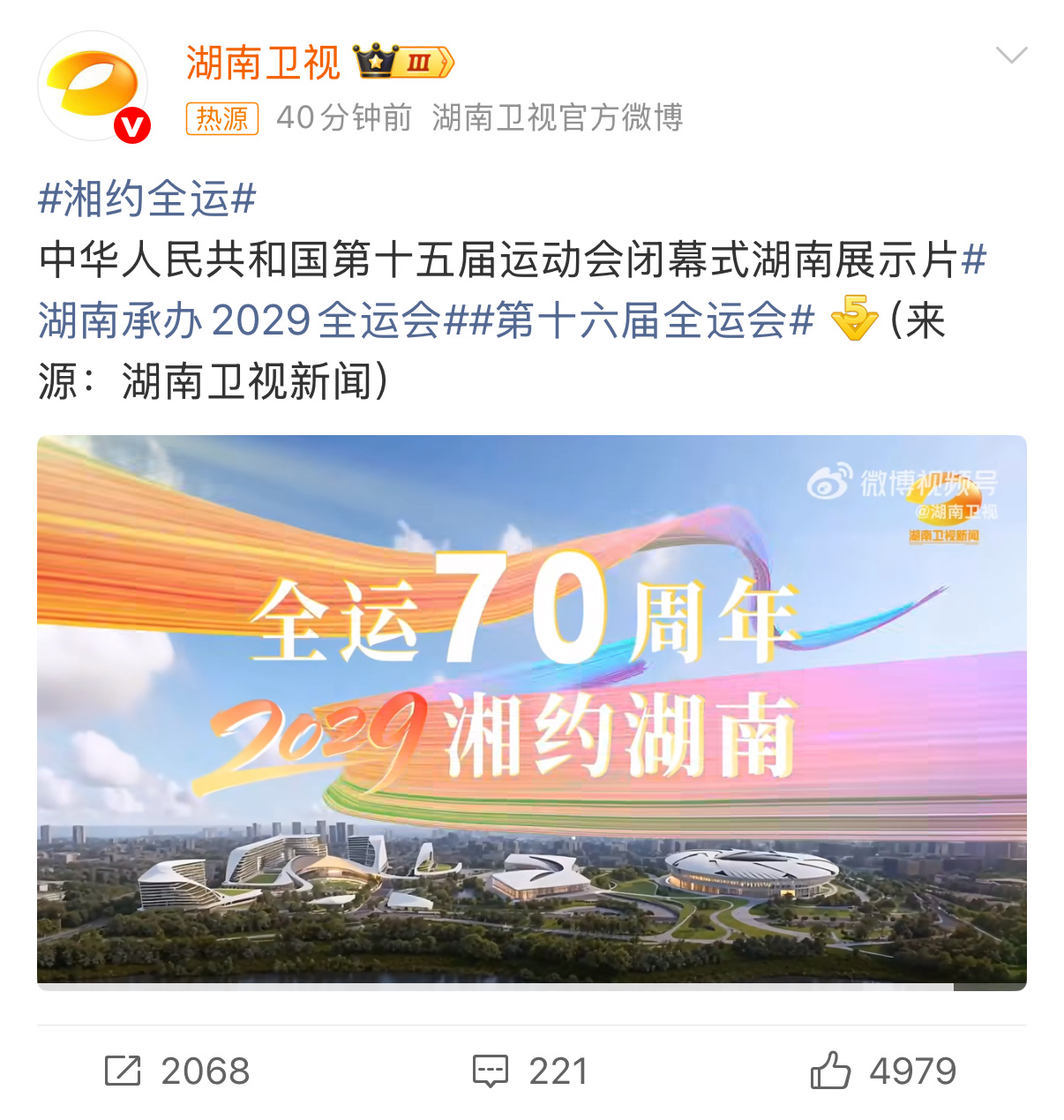Click the 热源 tag label
This screenshot has height=1120, width=1064.
223,117
